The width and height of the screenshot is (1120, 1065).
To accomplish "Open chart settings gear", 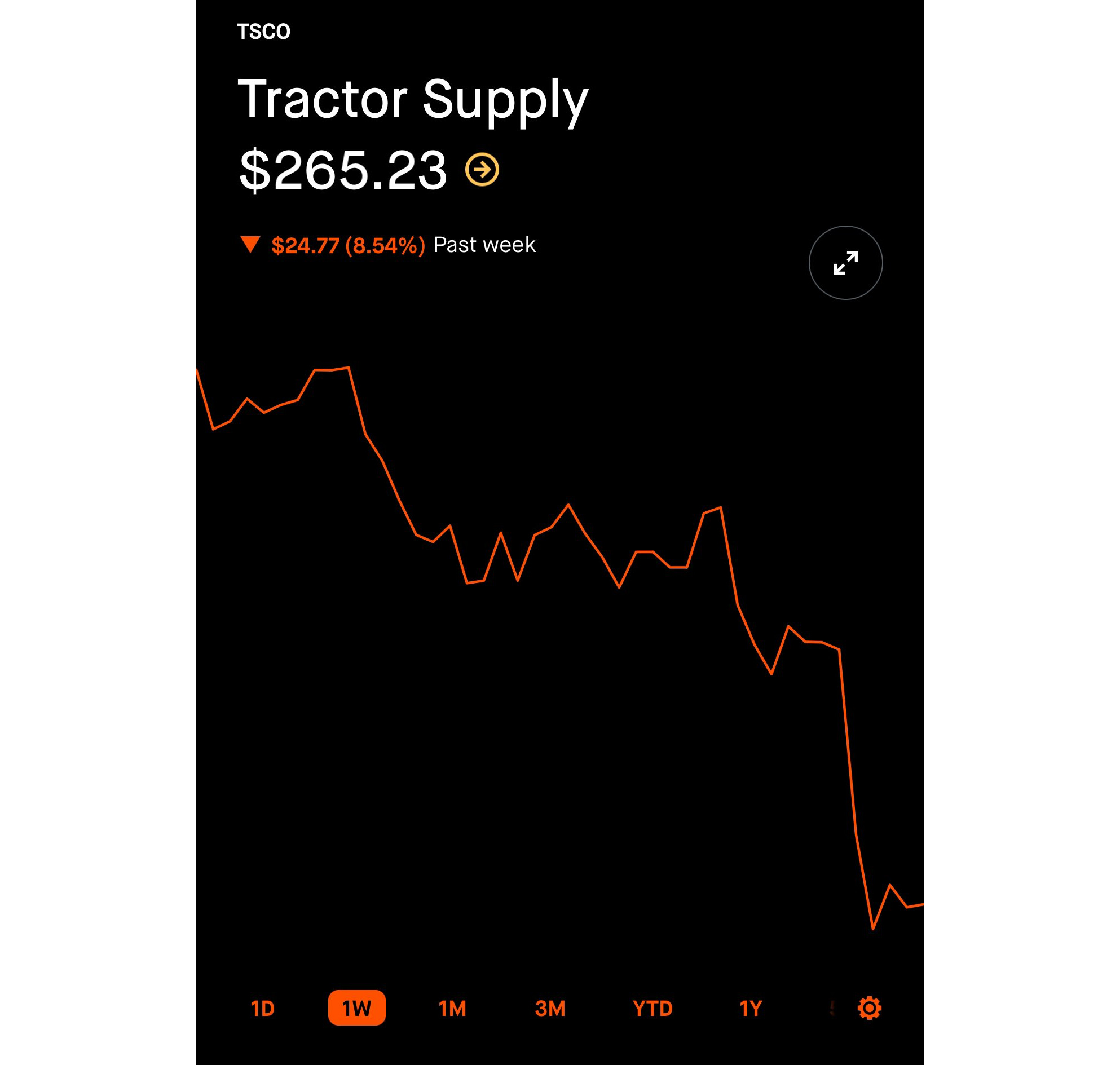I will coord(869,1008).
